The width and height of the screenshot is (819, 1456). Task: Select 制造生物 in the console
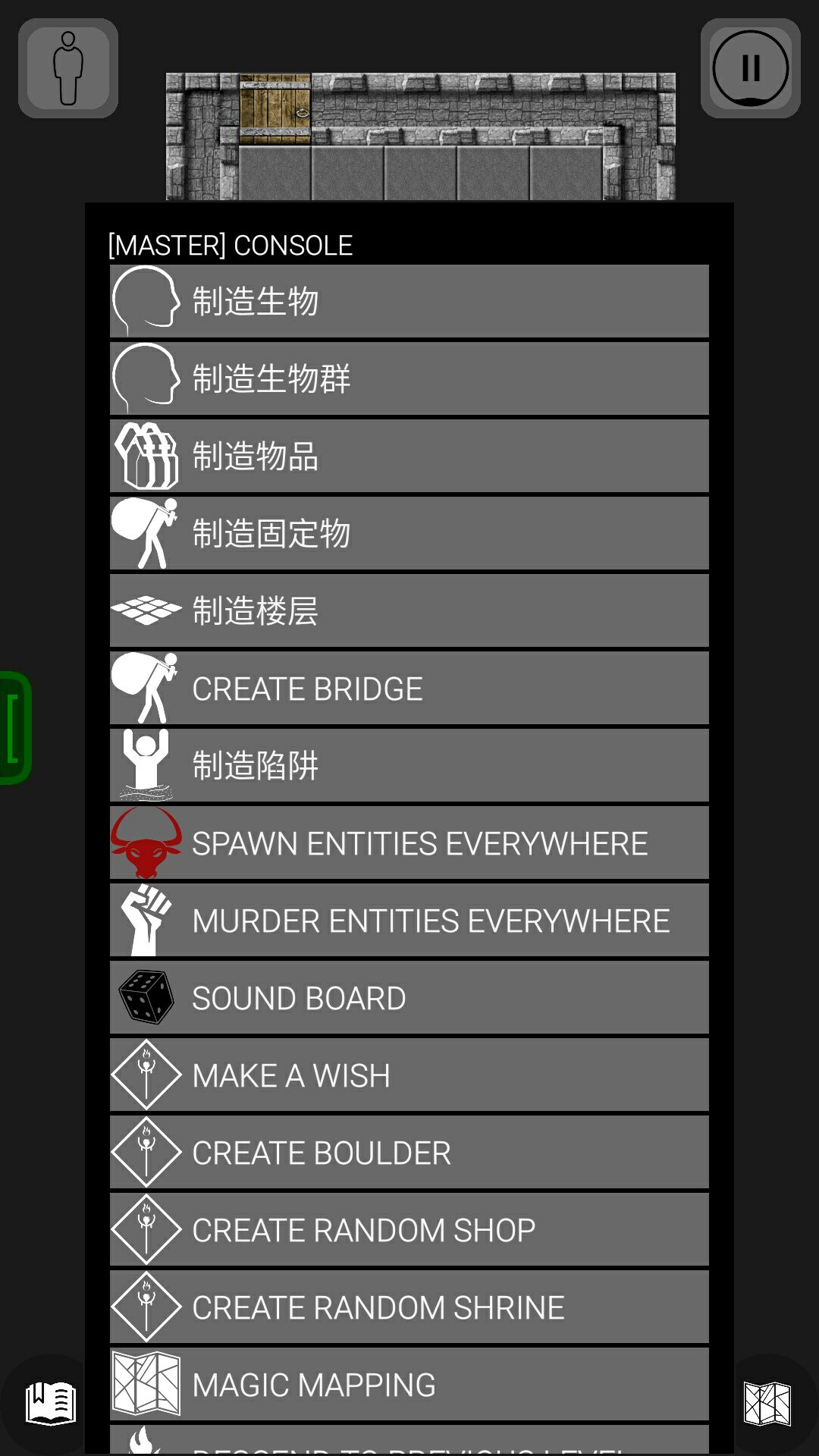(x=409, y=301)
